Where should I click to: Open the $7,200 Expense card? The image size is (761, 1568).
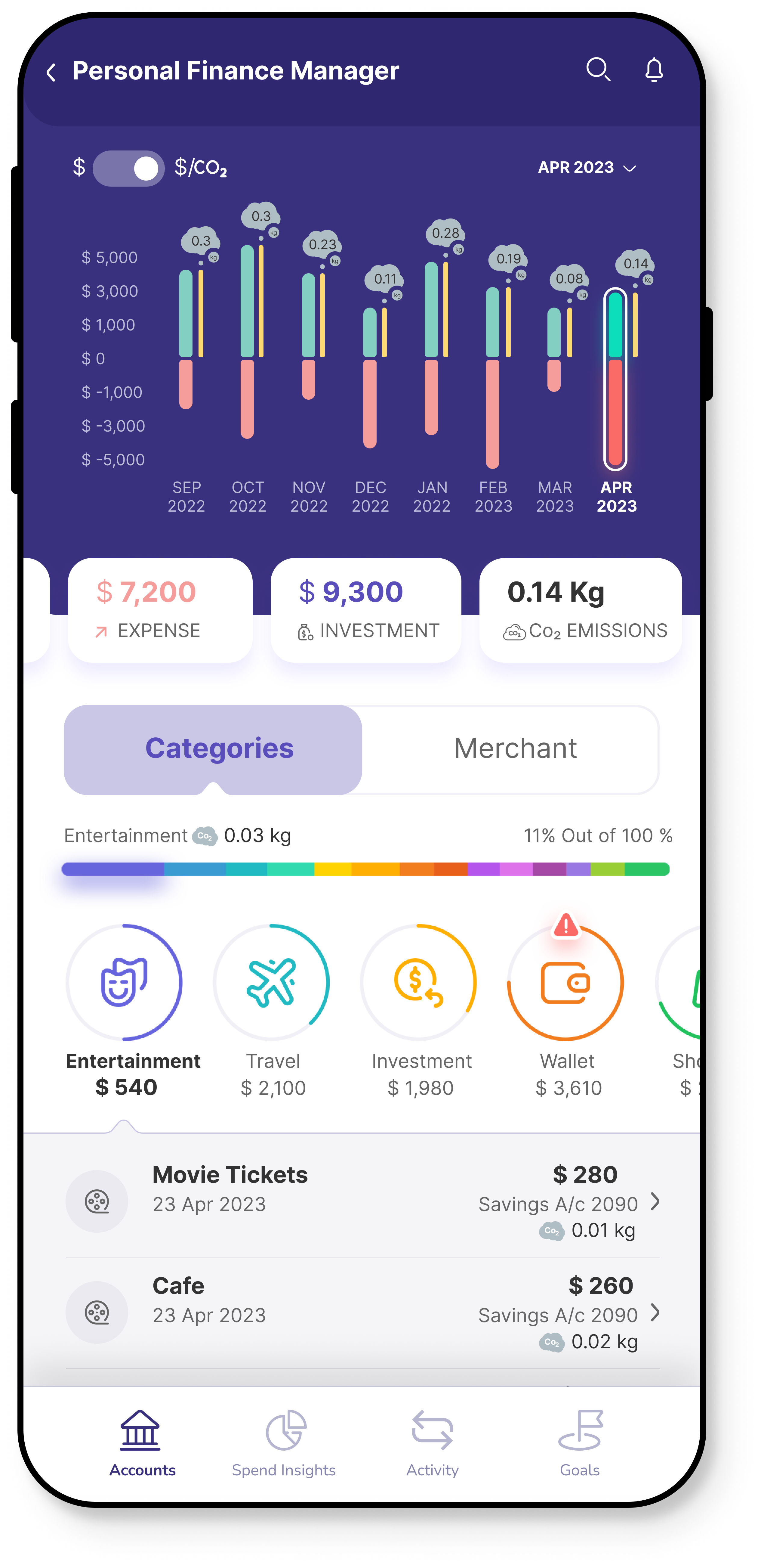(160, 610)
